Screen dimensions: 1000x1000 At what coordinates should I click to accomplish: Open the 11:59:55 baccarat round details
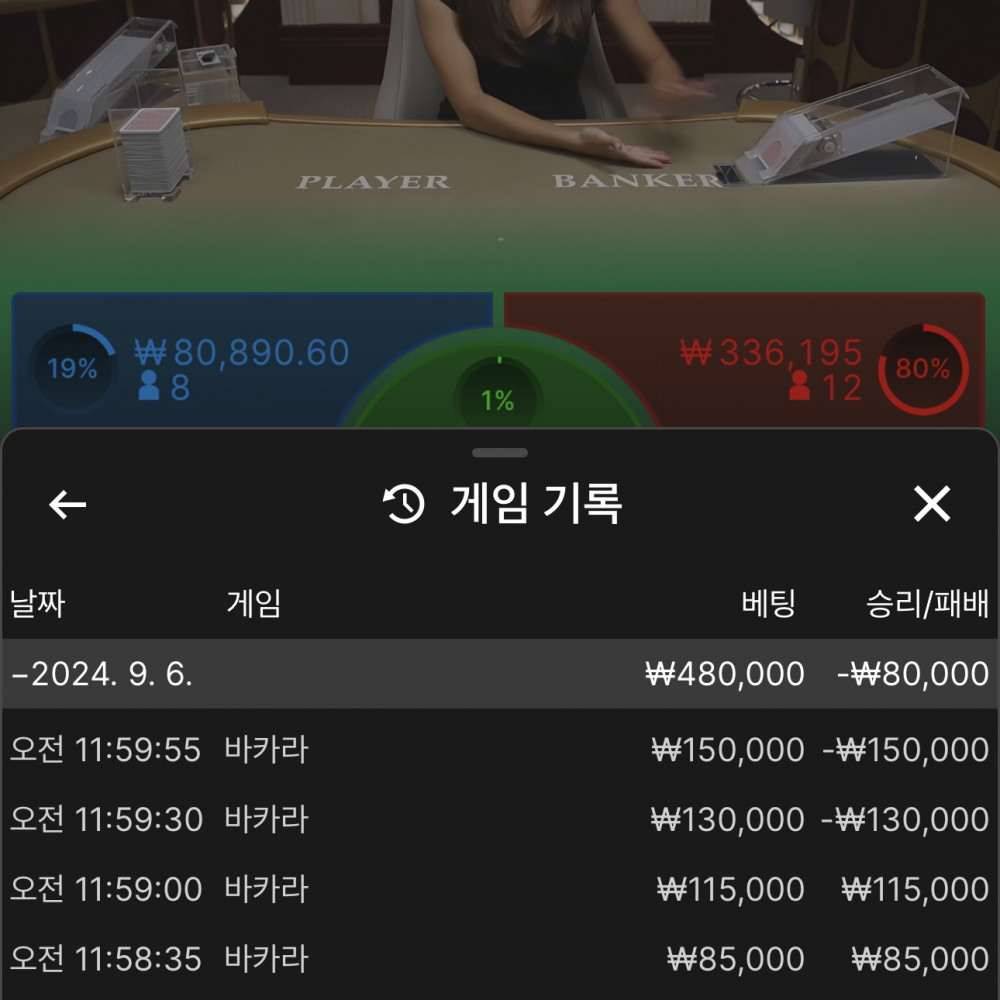500,750
